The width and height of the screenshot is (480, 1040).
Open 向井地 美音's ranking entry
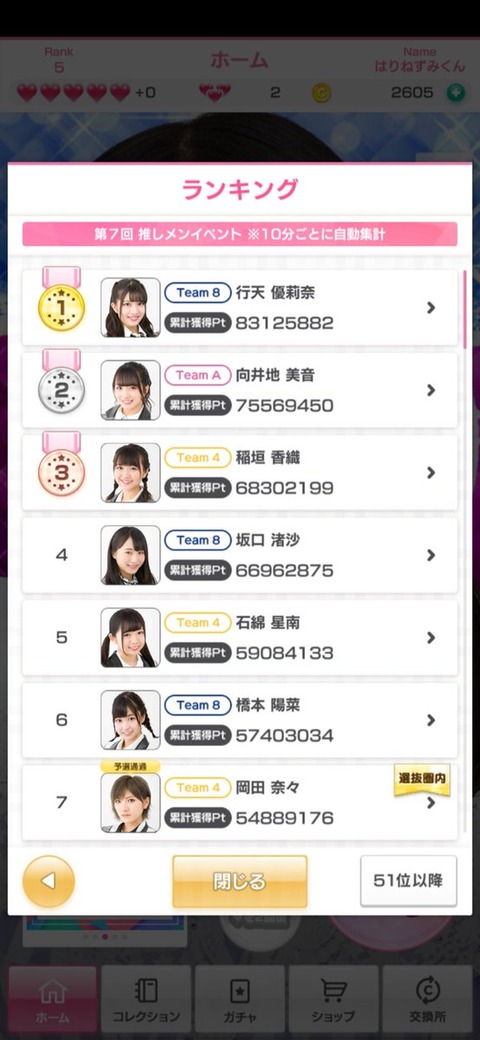pos(240,390)
